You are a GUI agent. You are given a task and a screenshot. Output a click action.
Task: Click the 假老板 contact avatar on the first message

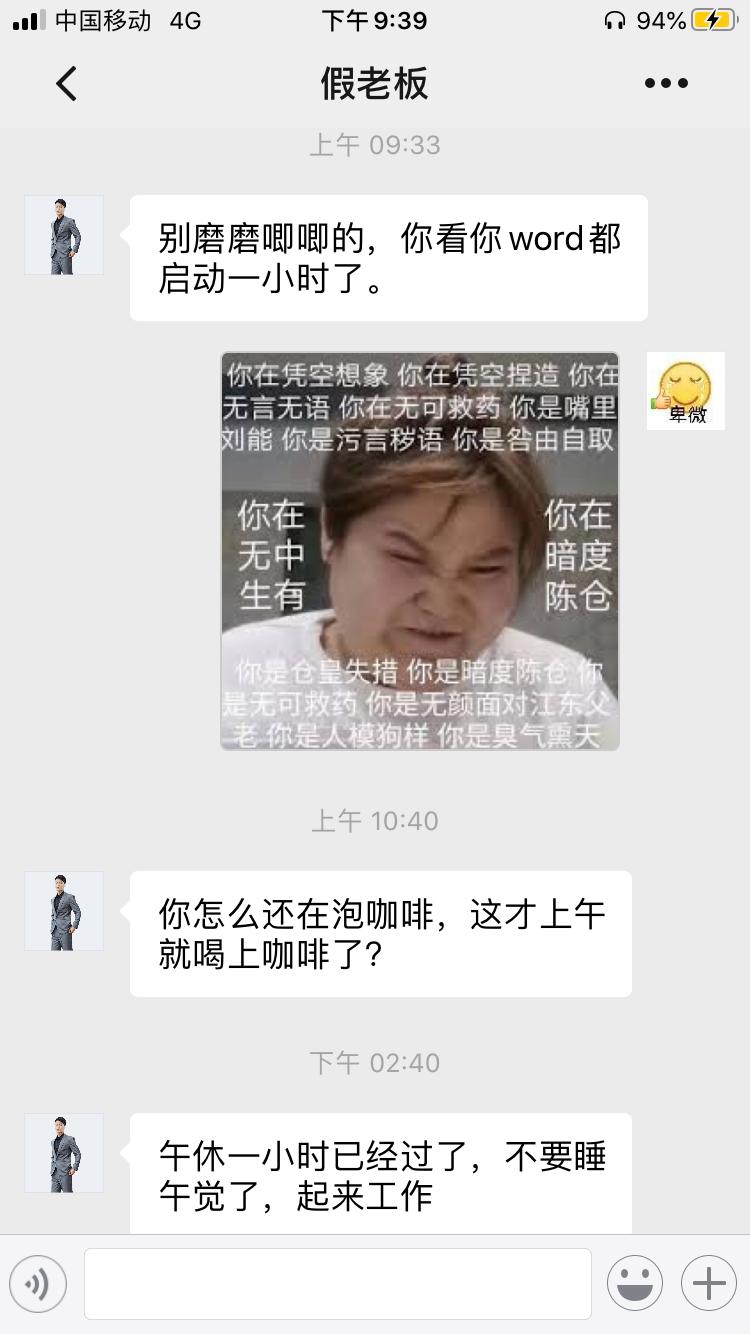pyautogui.click(x=63, y=235)
